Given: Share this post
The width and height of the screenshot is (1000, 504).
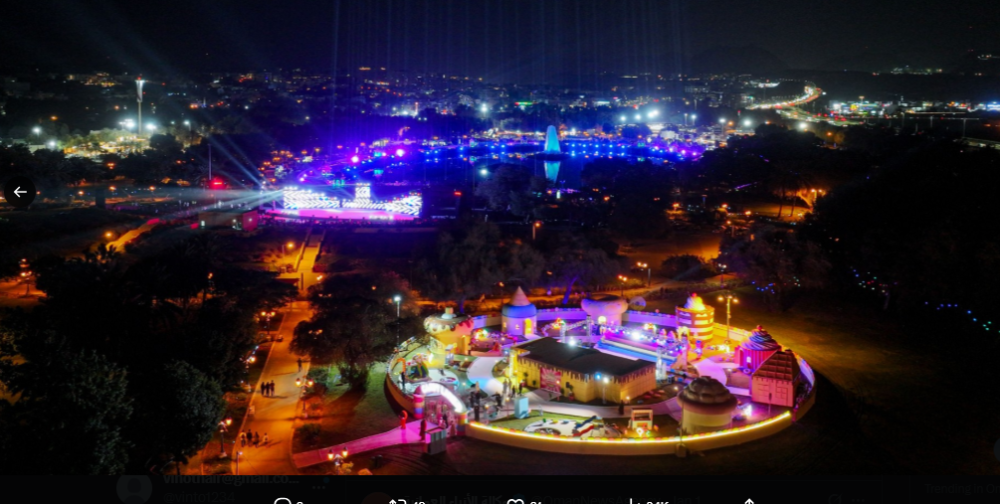Looking at the screenshot, I should pyautogui.click(x=749, y=501).
